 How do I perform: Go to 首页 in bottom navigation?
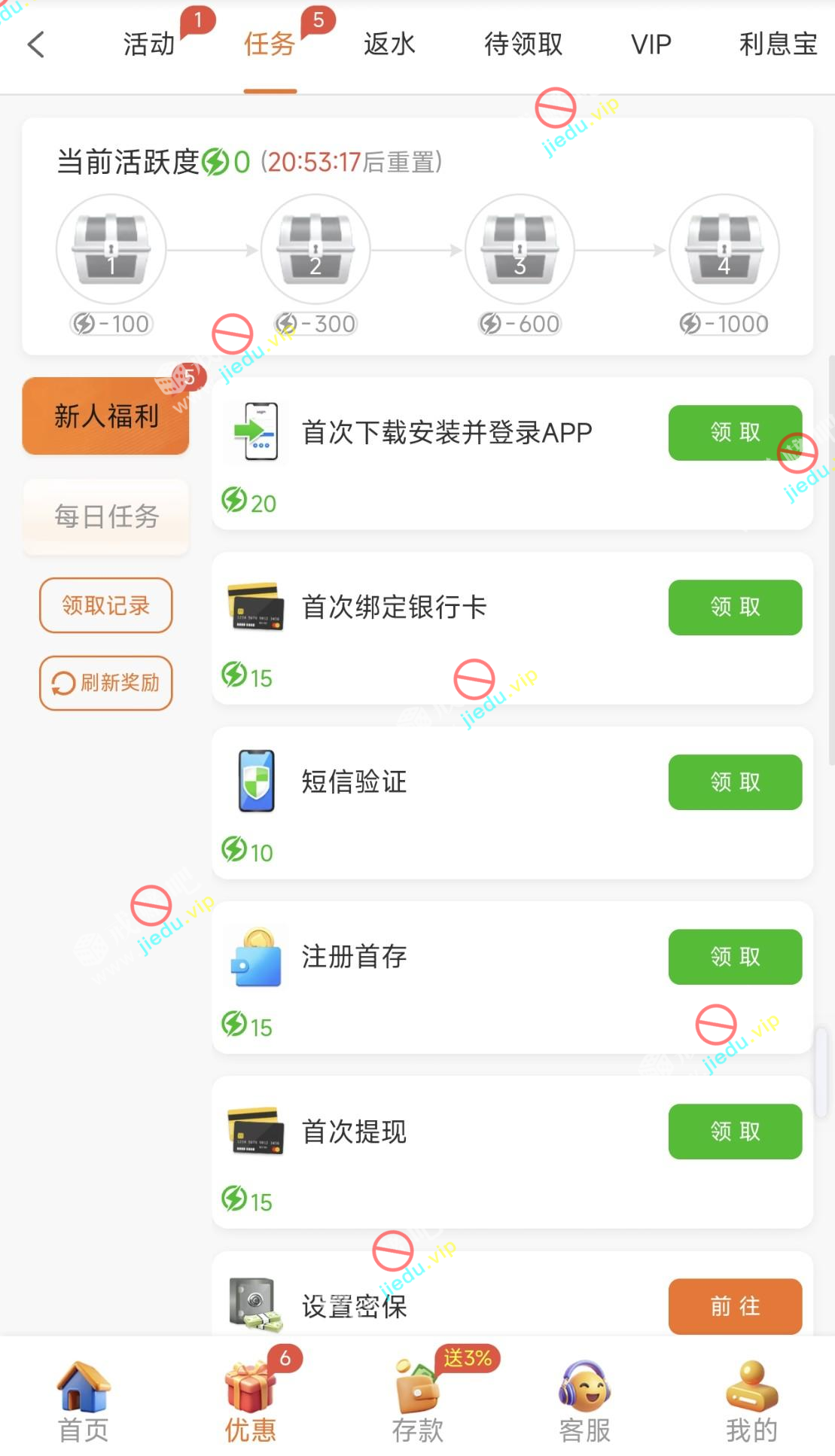(x=84, y=1402)
